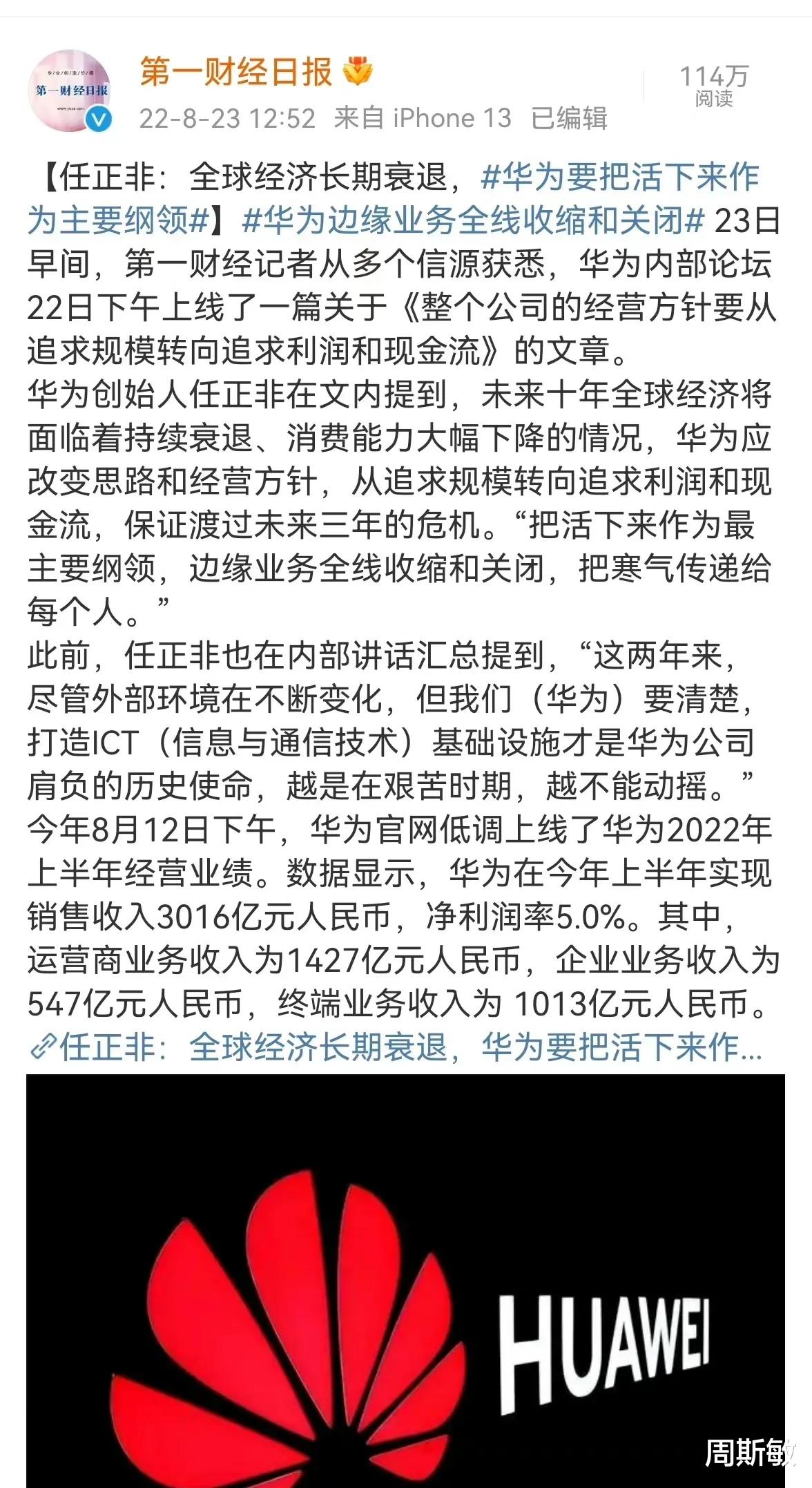View the Huawei logo post image
The image size is (812, 1488).
(405, 1280)
